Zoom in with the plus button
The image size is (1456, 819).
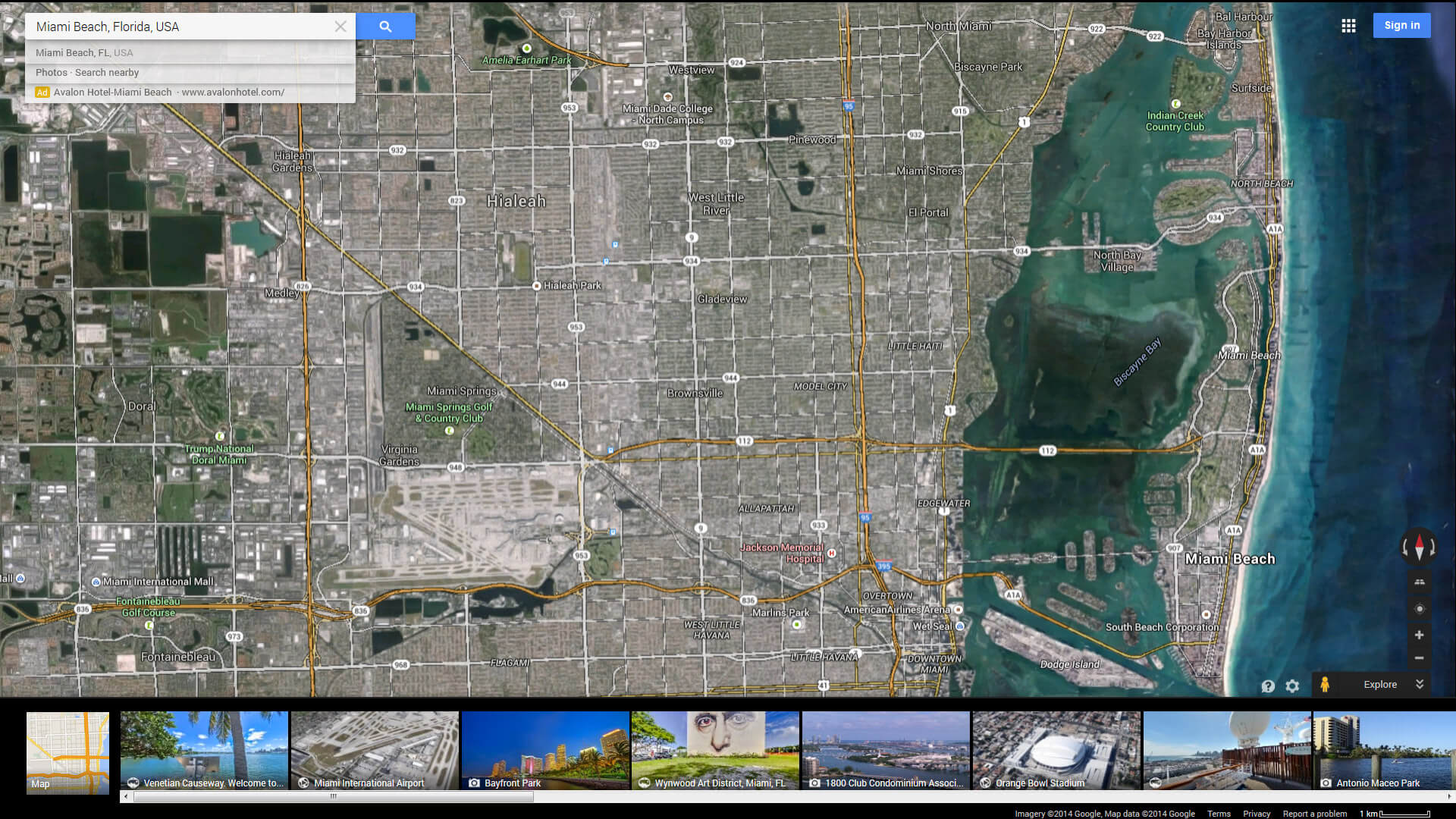tap(1419, 635)
